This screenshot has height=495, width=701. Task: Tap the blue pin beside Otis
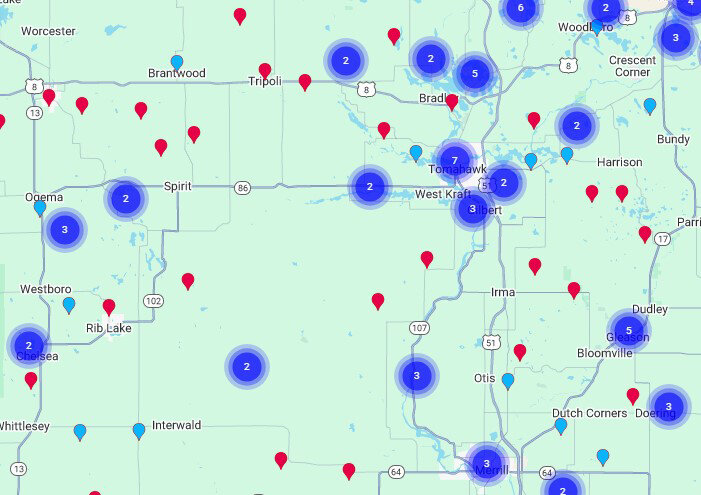click(508, 380)
